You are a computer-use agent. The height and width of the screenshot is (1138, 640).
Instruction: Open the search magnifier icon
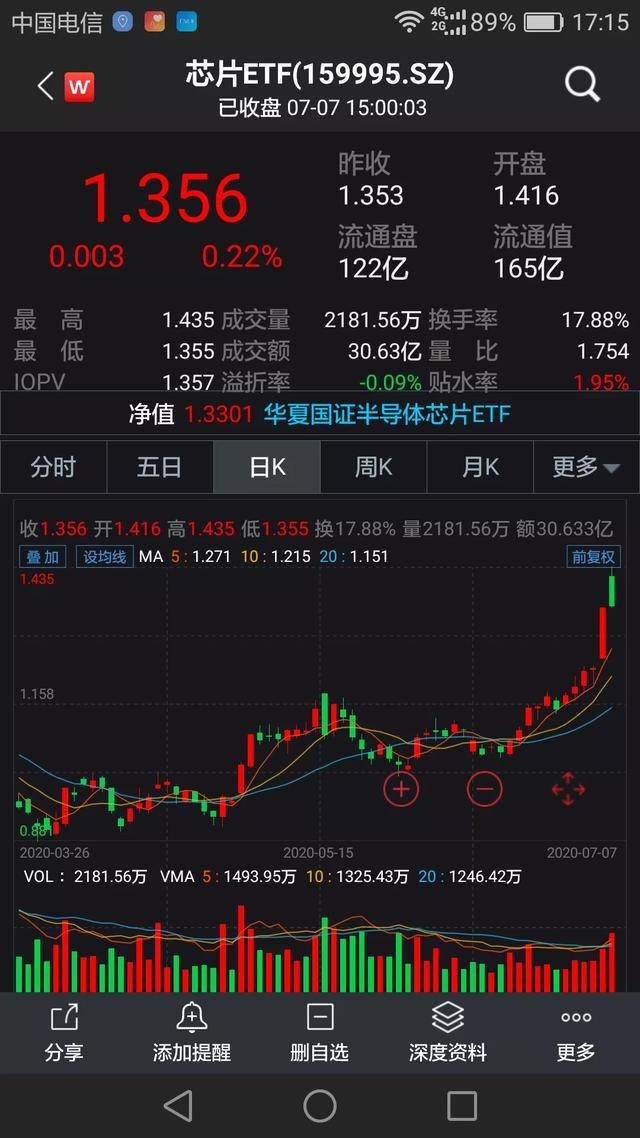[582, 86]
